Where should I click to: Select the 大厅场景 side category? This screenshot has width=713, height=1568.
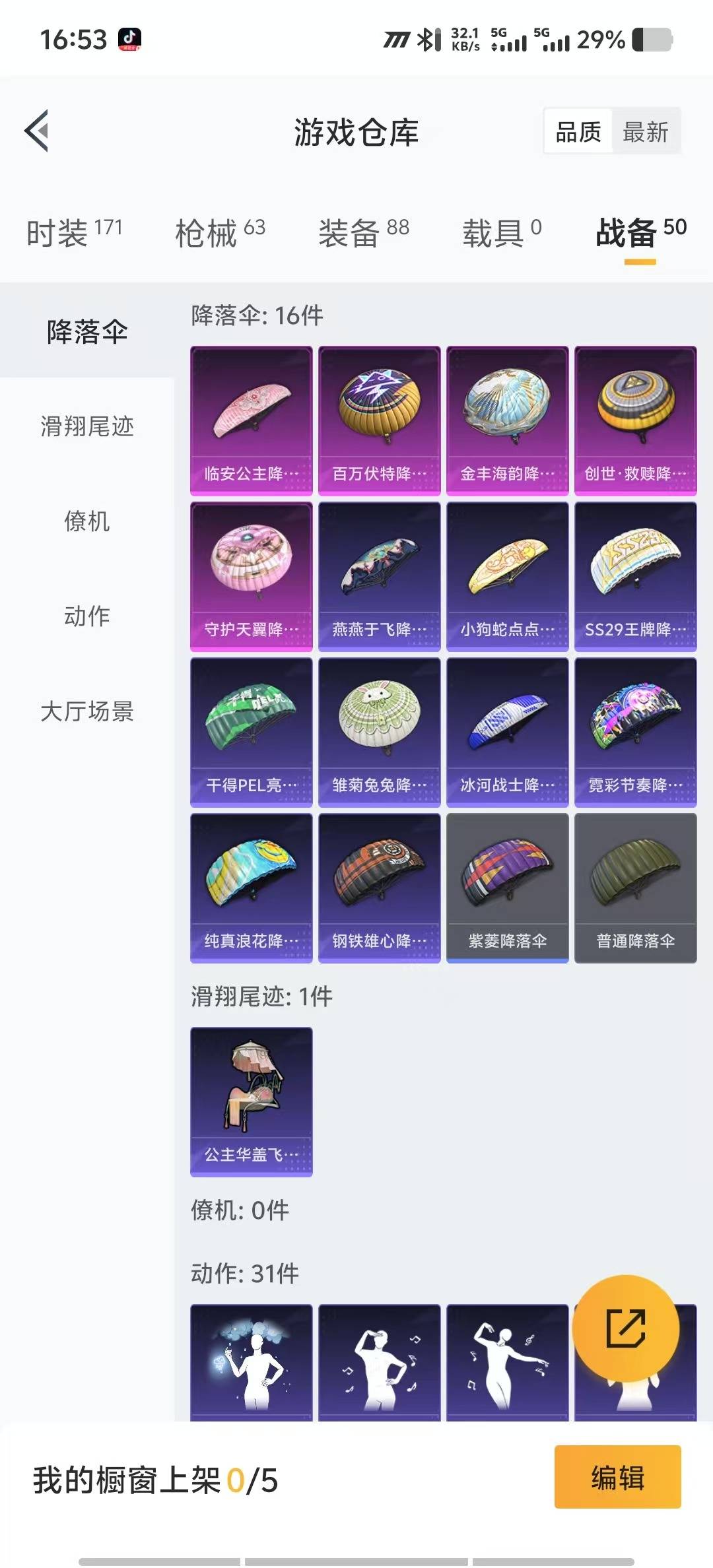(x=86, y=711)
